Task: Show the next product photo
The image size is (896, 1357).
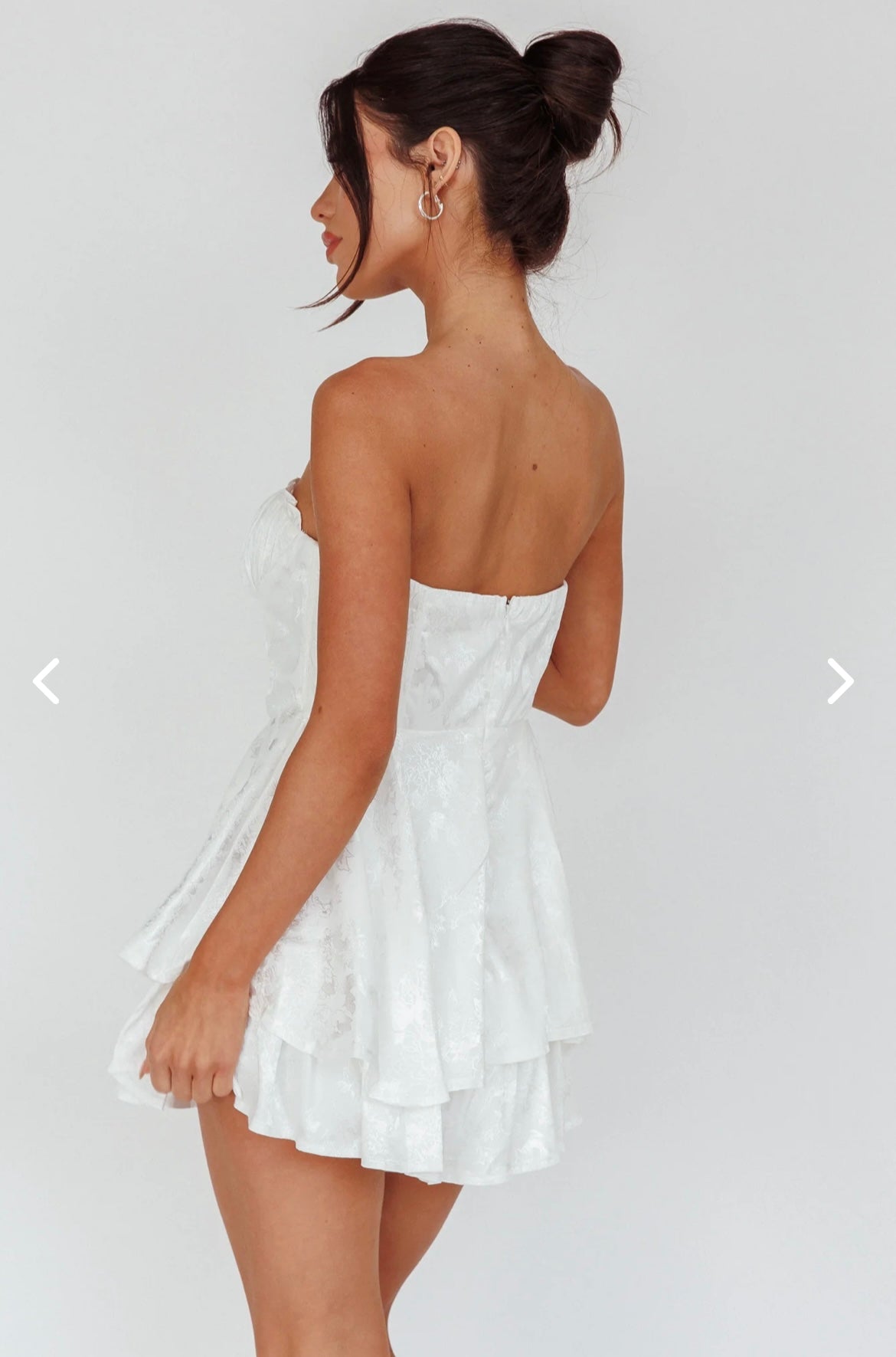Action: [x=840, y=680]
